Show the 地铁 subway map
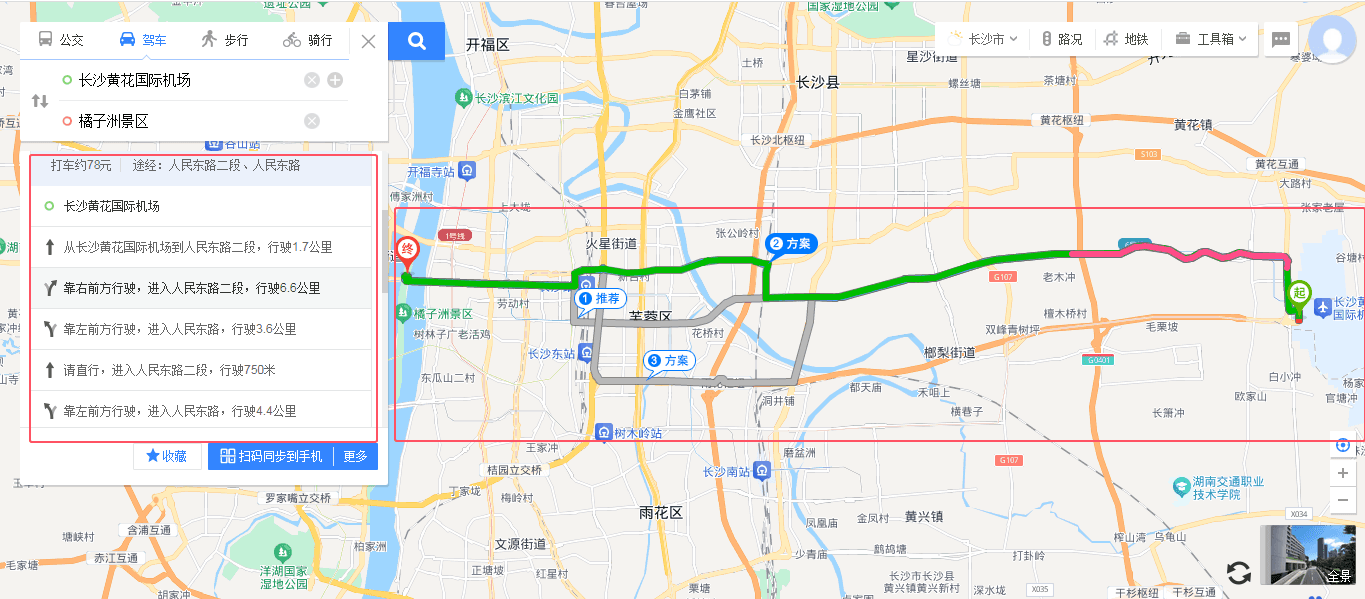The height and width of the screenshot is (599, 1365). tap(1126, 39)
